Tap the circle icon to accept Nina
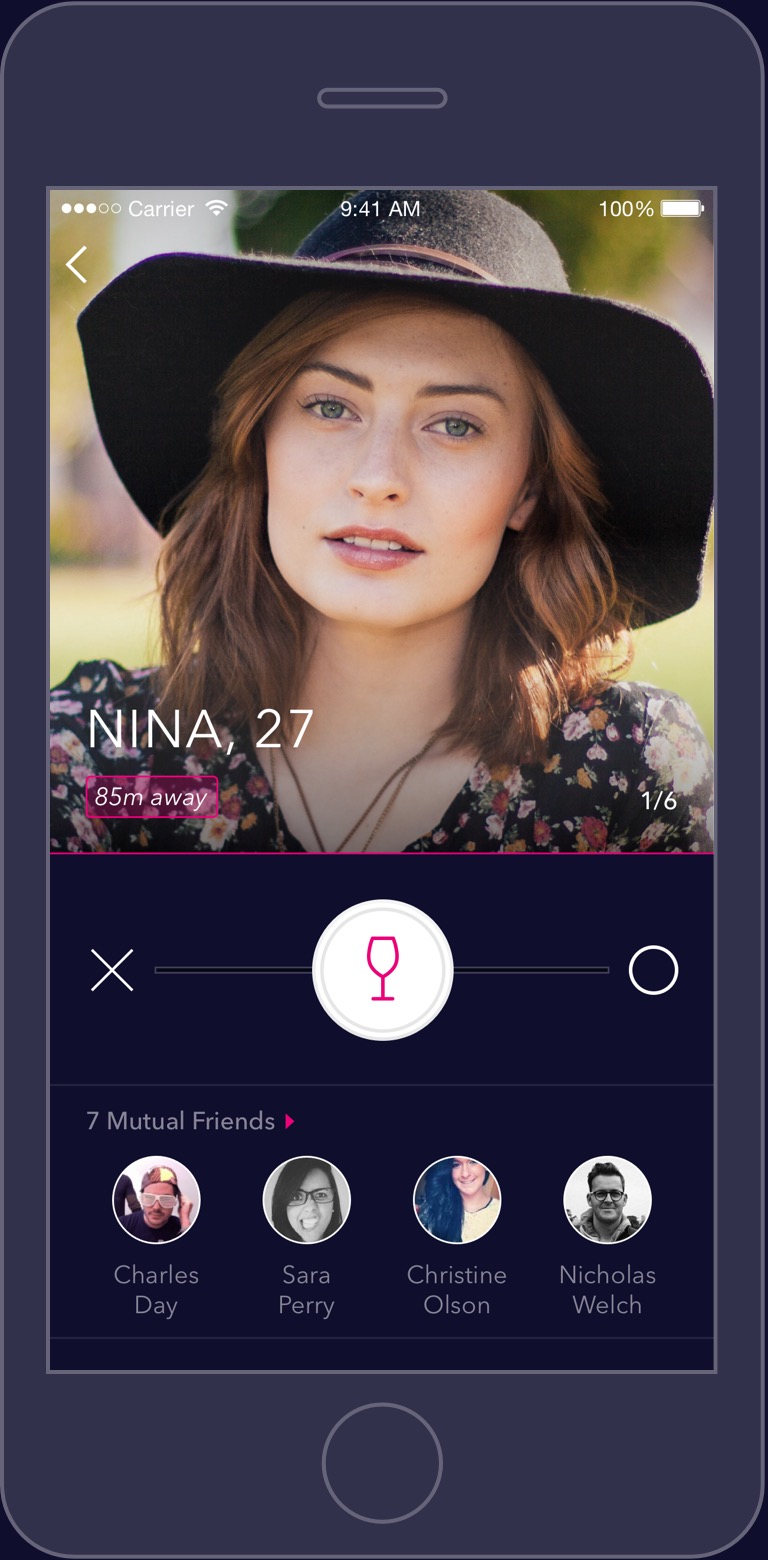The width and height of the screenshot is (768, 1560). point(653,970)
